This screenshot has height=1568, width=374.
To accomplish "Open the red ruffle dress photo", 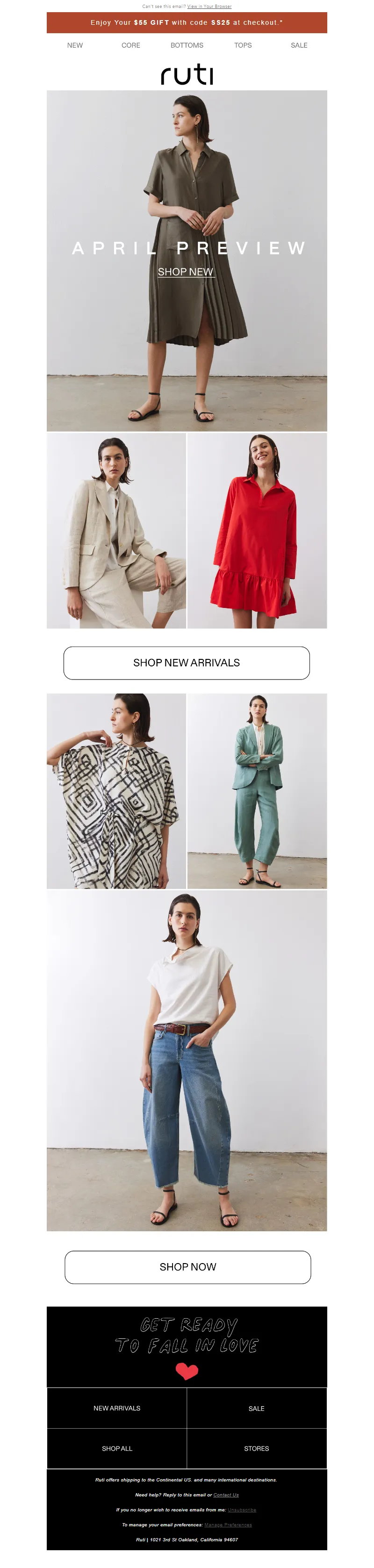I will pyautogui.click(x=257, y=531).
